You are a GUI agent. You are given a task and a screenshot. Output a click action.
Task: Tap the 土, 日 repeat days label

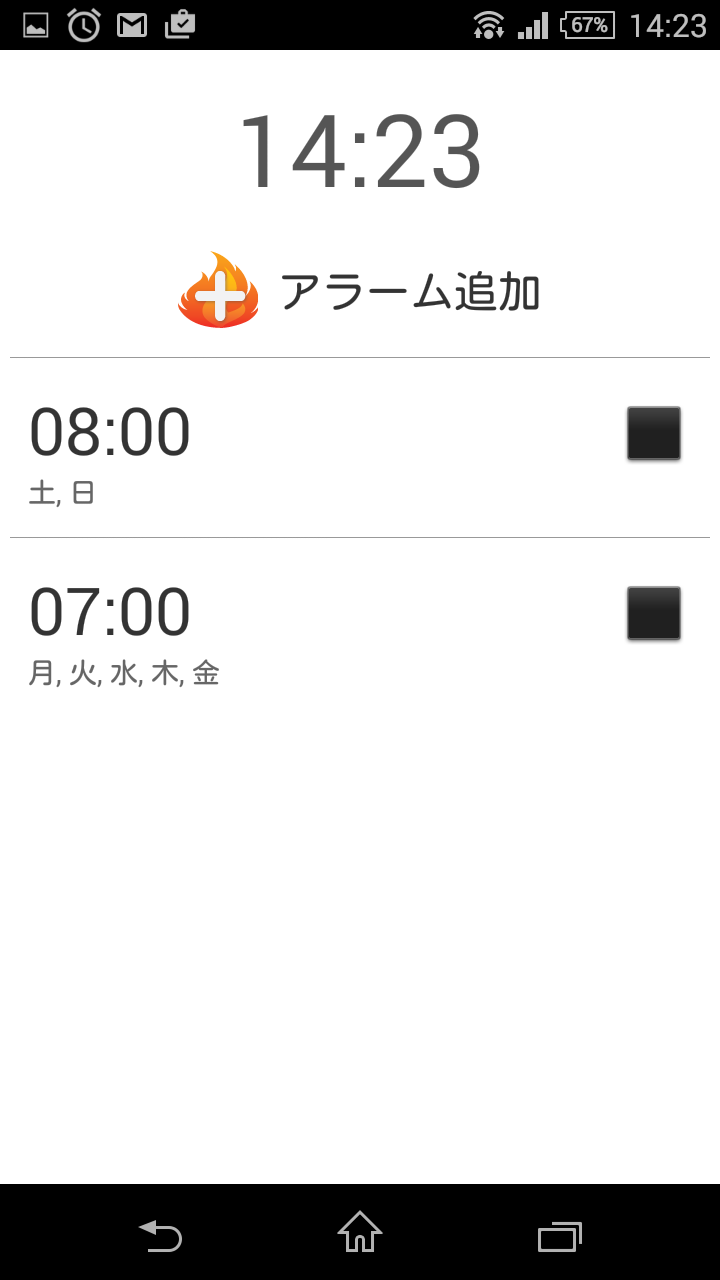click(x=62, y=492)
